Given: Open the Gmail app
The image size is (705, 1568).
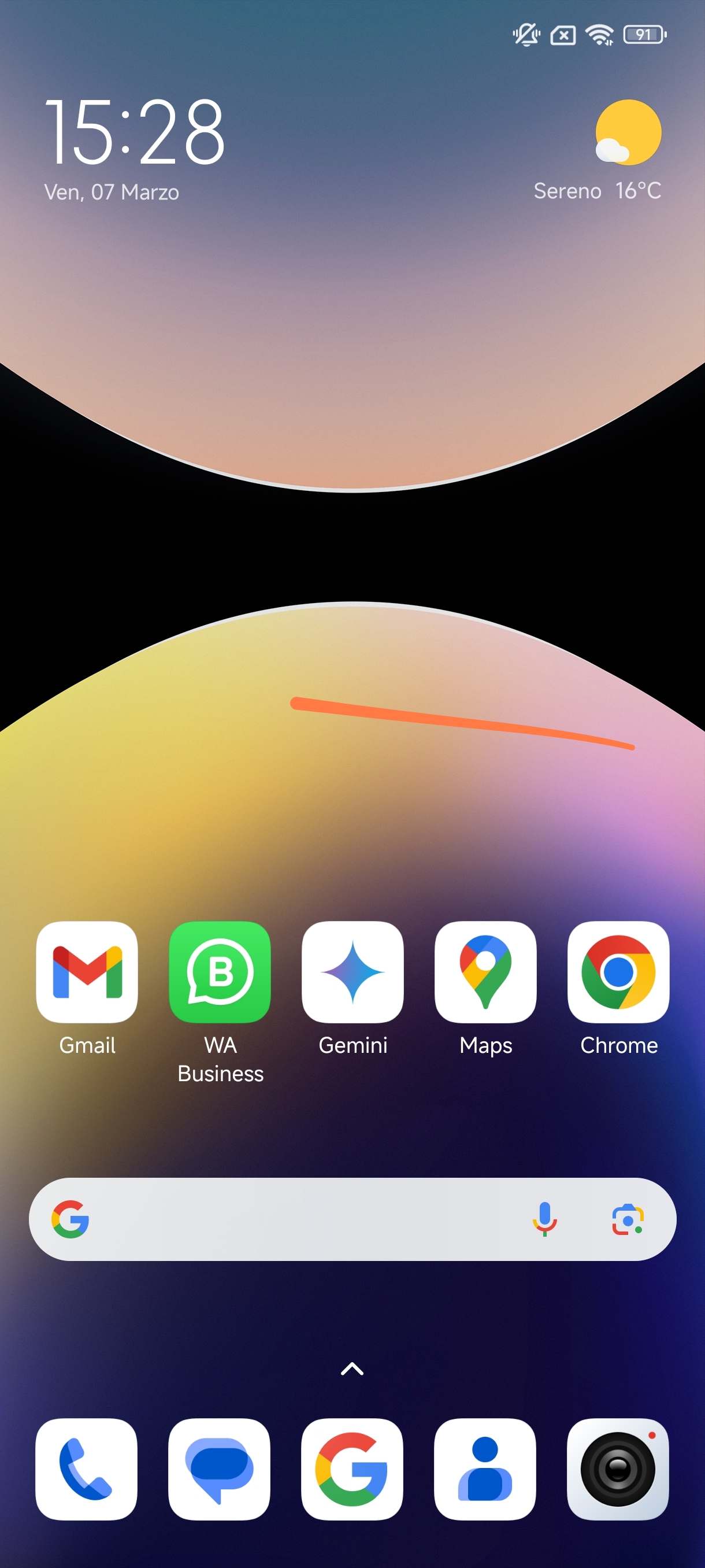Looking at the screenshot, I should point(87,971).
